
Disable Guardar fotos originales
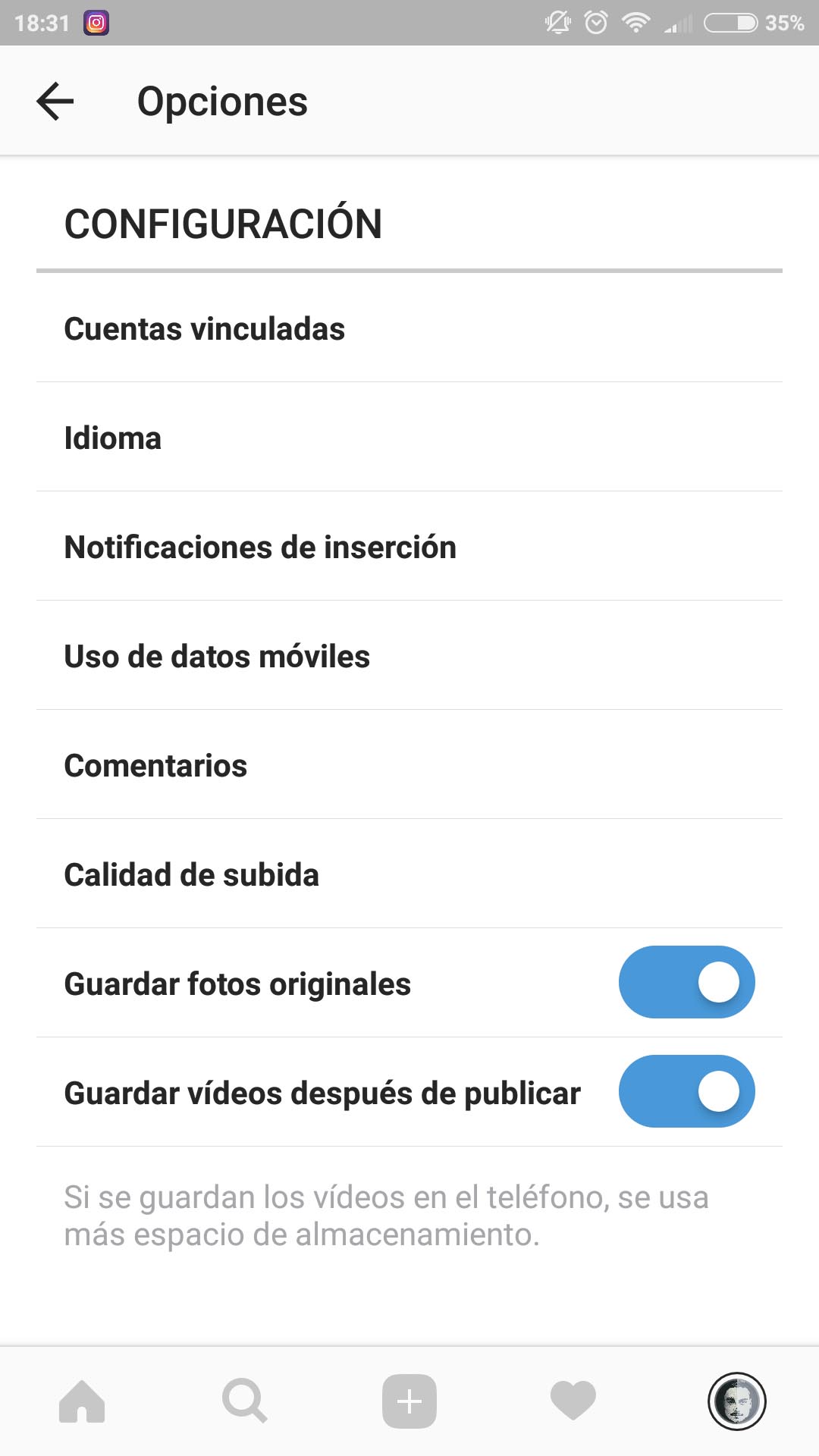[686, 982]
